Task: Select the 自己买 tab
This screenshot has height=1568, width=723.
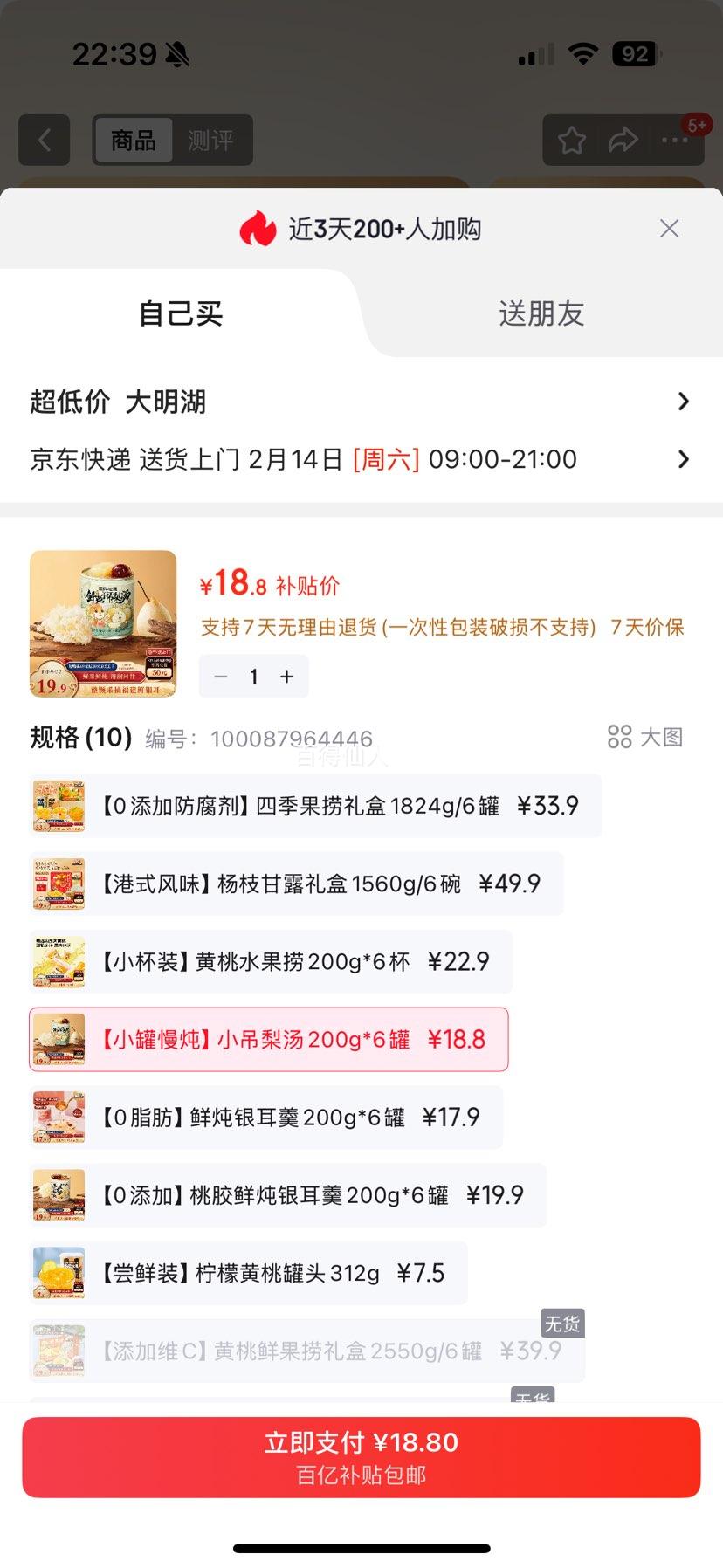Action: [x=181, y=313]
